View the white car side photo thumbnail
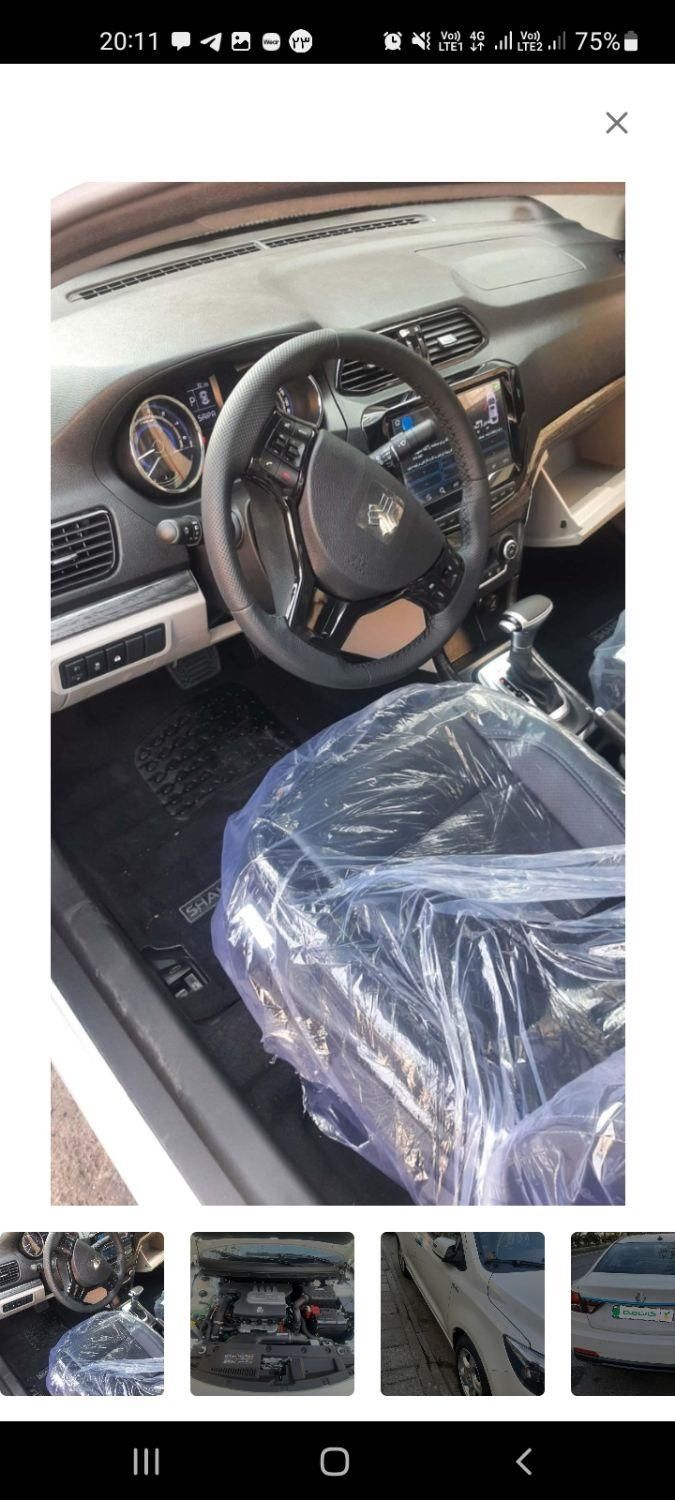 (462, 1313)
